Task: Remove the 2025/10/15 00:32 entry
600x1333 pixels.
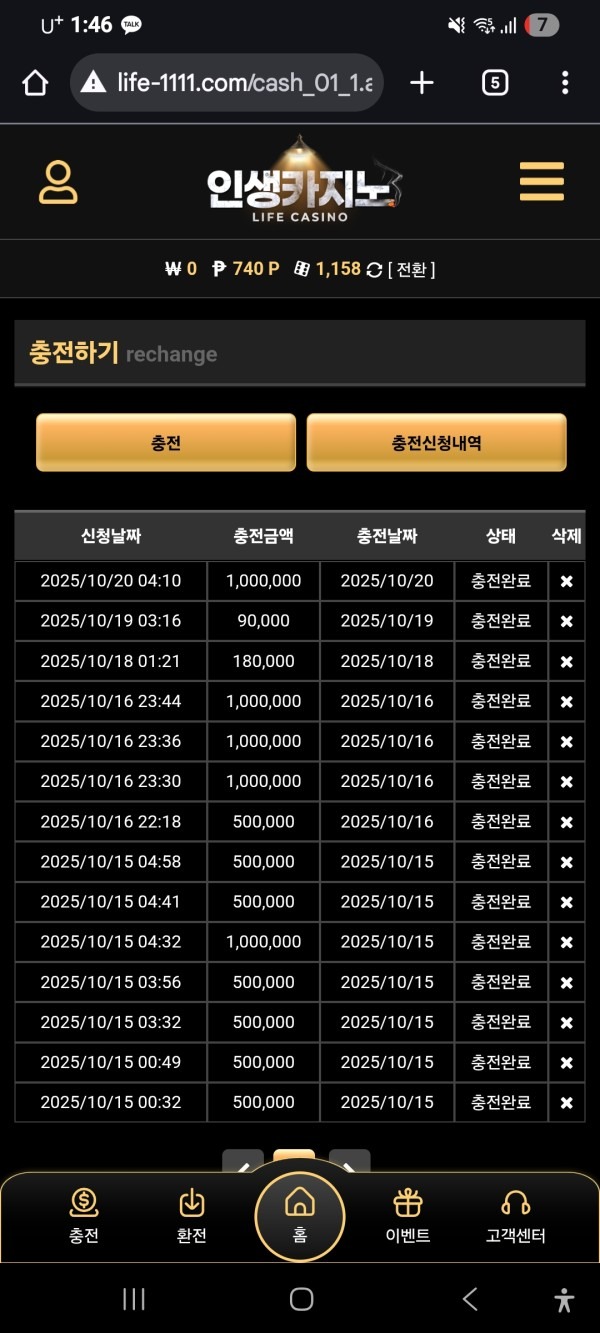Action: click(x=566, y=1102)
